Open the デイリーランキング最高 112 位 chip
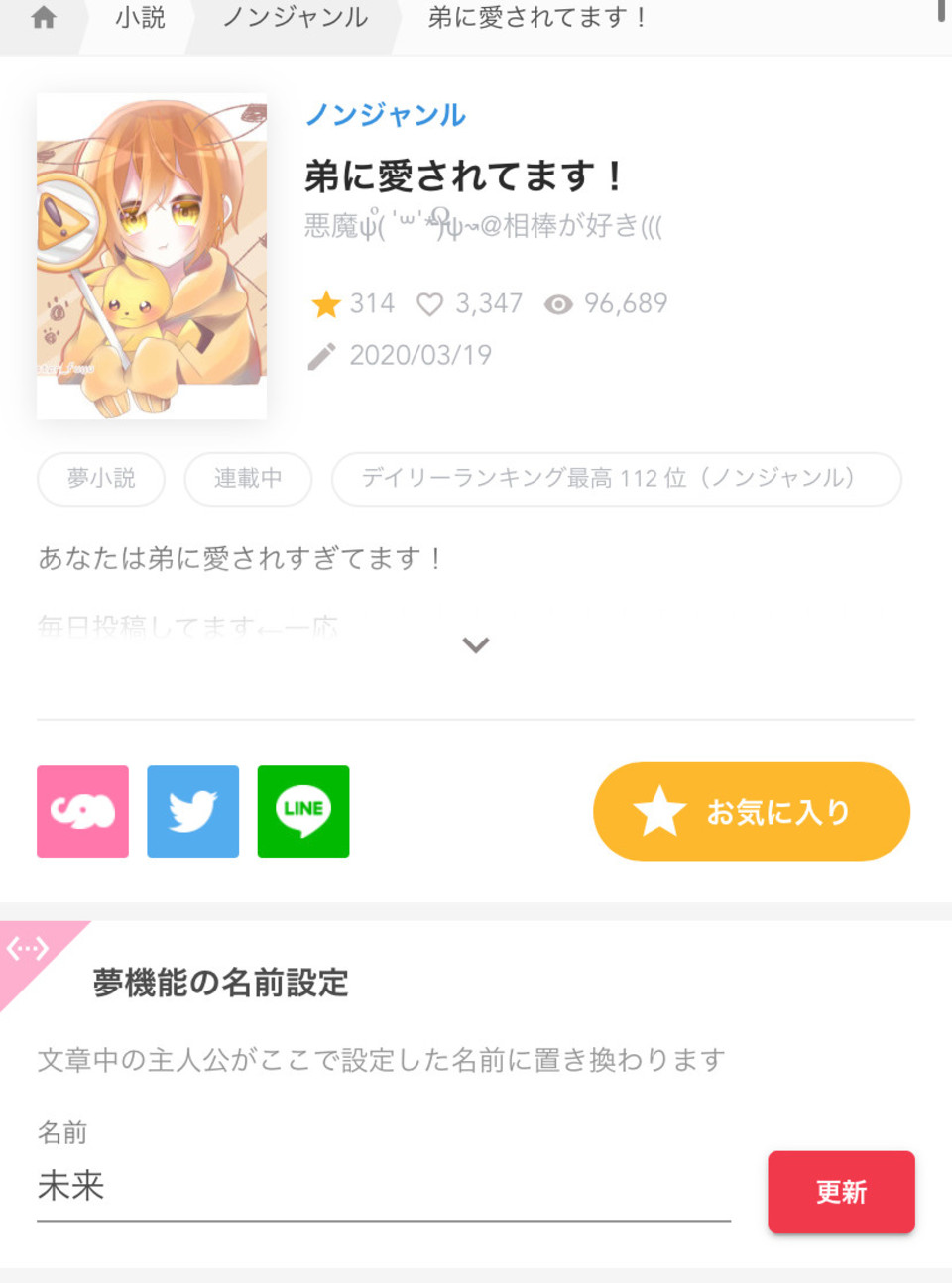 [616, 479]
